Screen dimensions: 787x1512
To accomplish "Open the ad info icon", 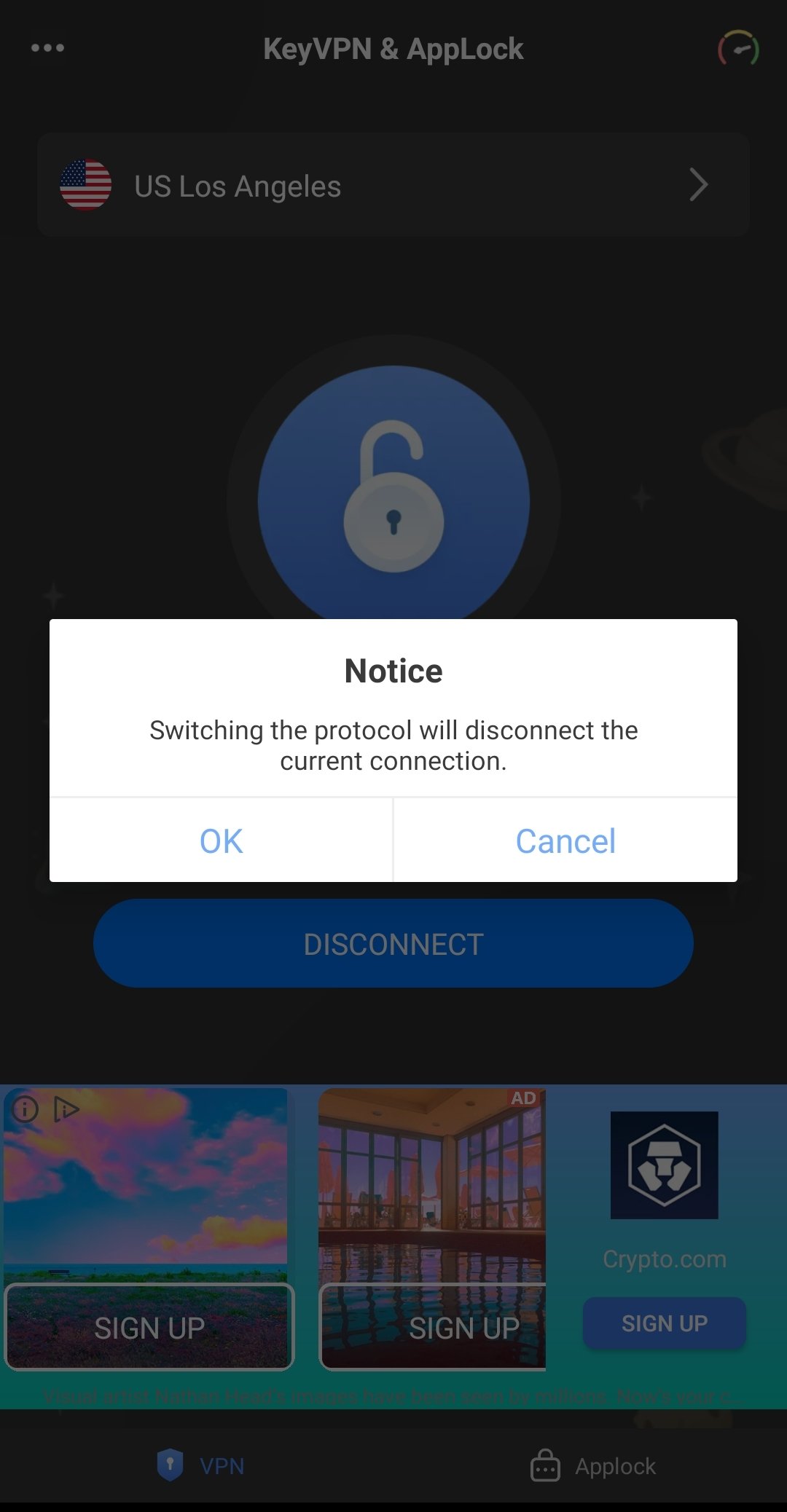I will (x=26, y=1109).
